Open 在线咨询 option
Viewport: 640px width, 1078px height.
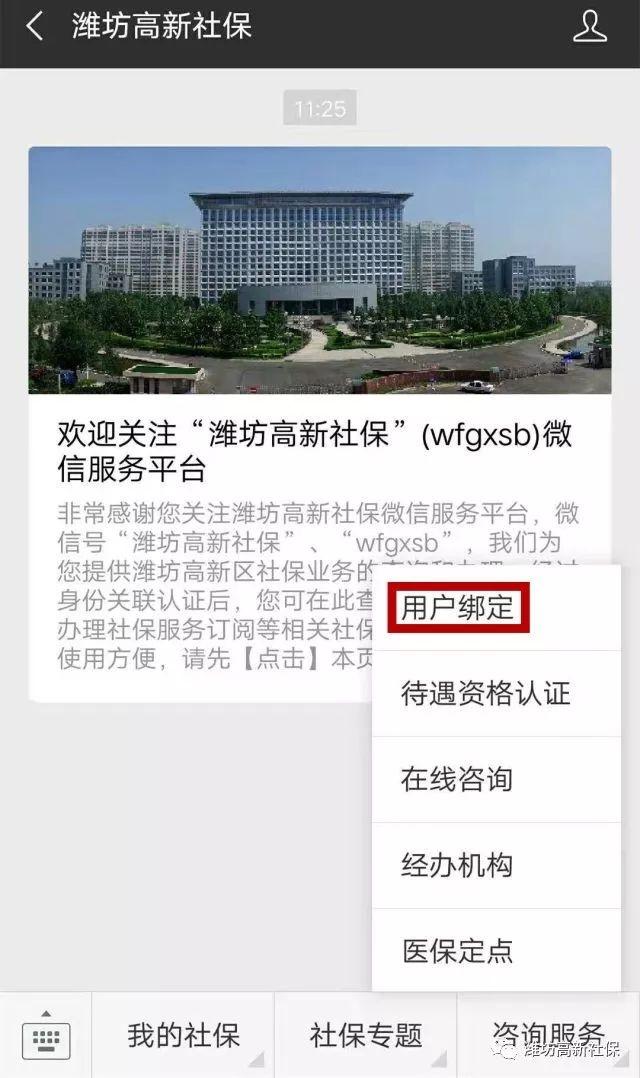pos(457,779)
